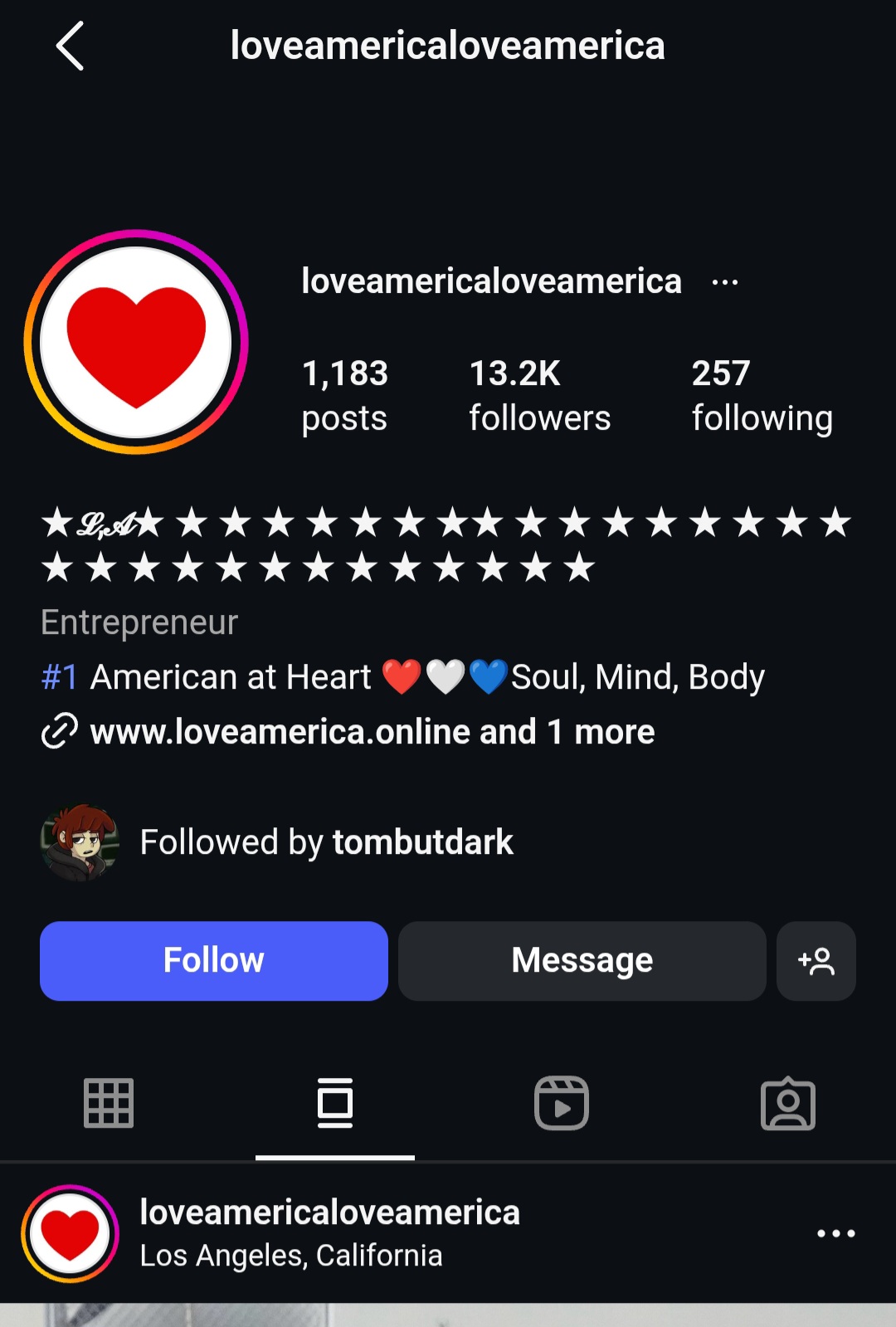Select the feed view posts tab
The image size is (896, 1327).
tap(335, 1104)
